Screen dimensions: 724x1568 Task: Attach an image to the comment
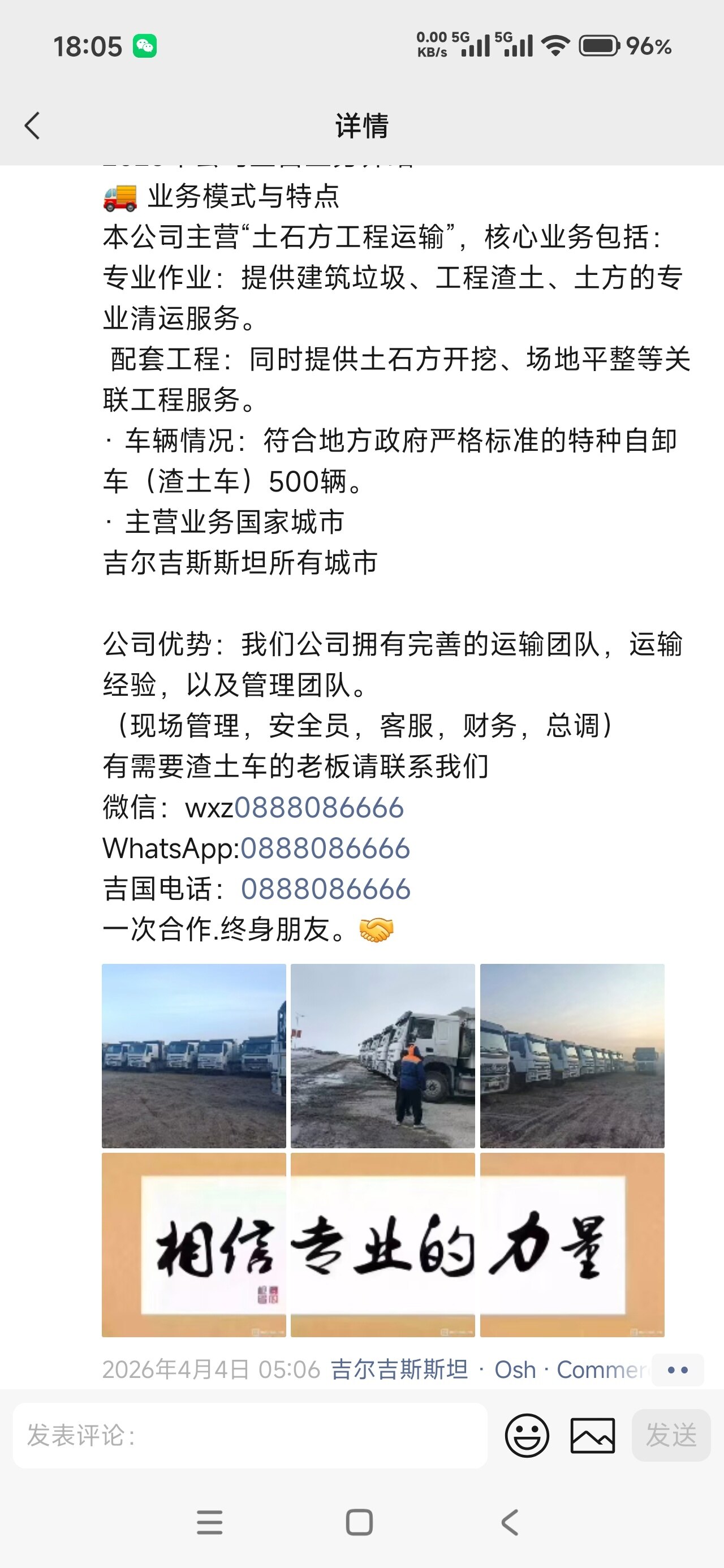click(x=592, y=1435)
